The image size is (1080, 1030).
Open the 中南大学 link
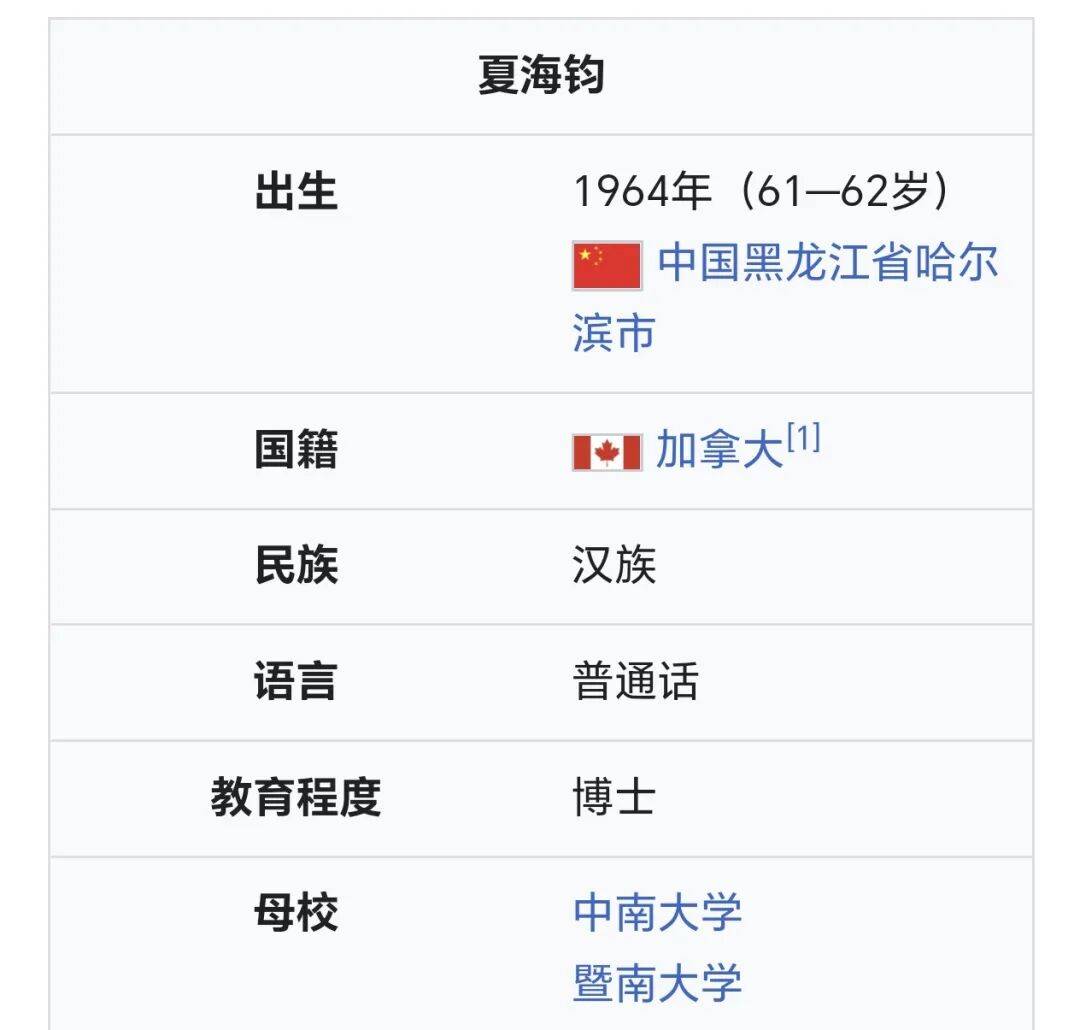pos(657,912)
